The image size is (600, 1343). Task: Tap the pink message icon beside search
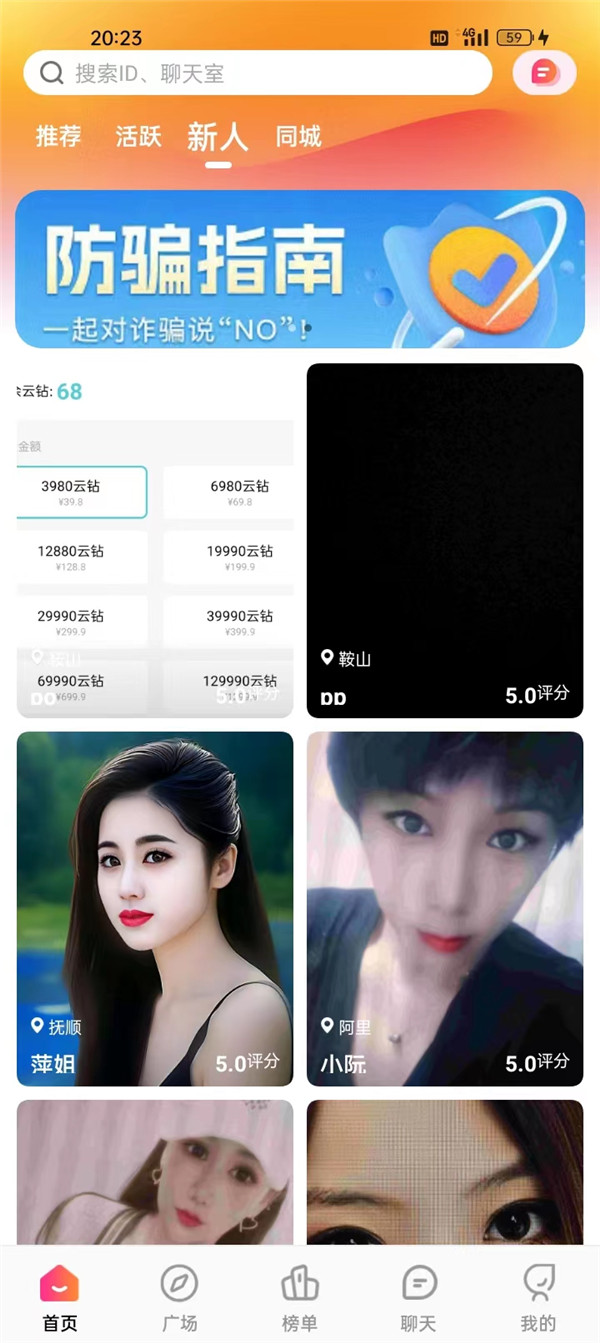click(x=544, y=73)
